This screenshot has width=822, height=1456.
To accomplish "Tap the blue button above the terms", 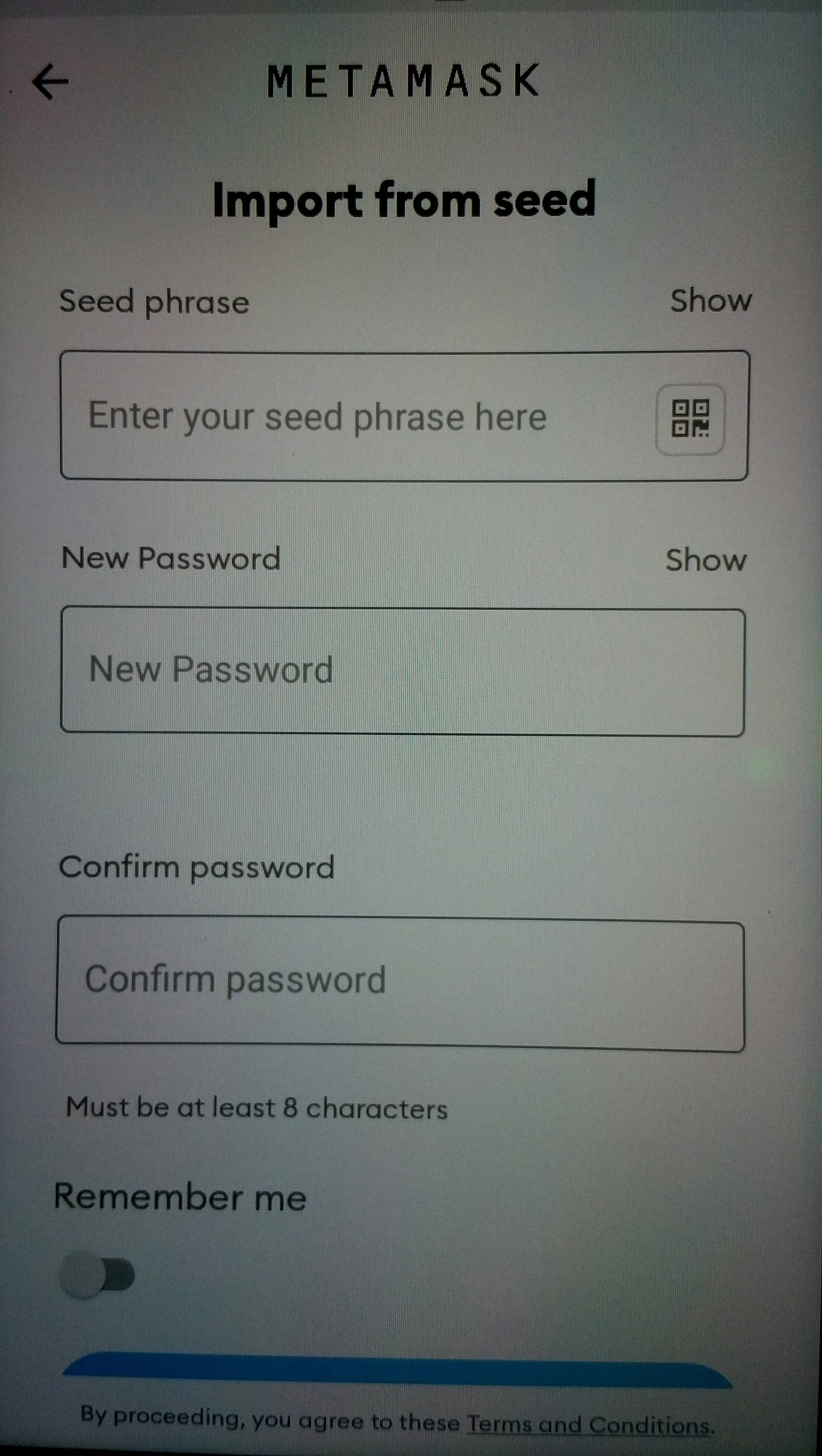I will [x=398, y=1370].
